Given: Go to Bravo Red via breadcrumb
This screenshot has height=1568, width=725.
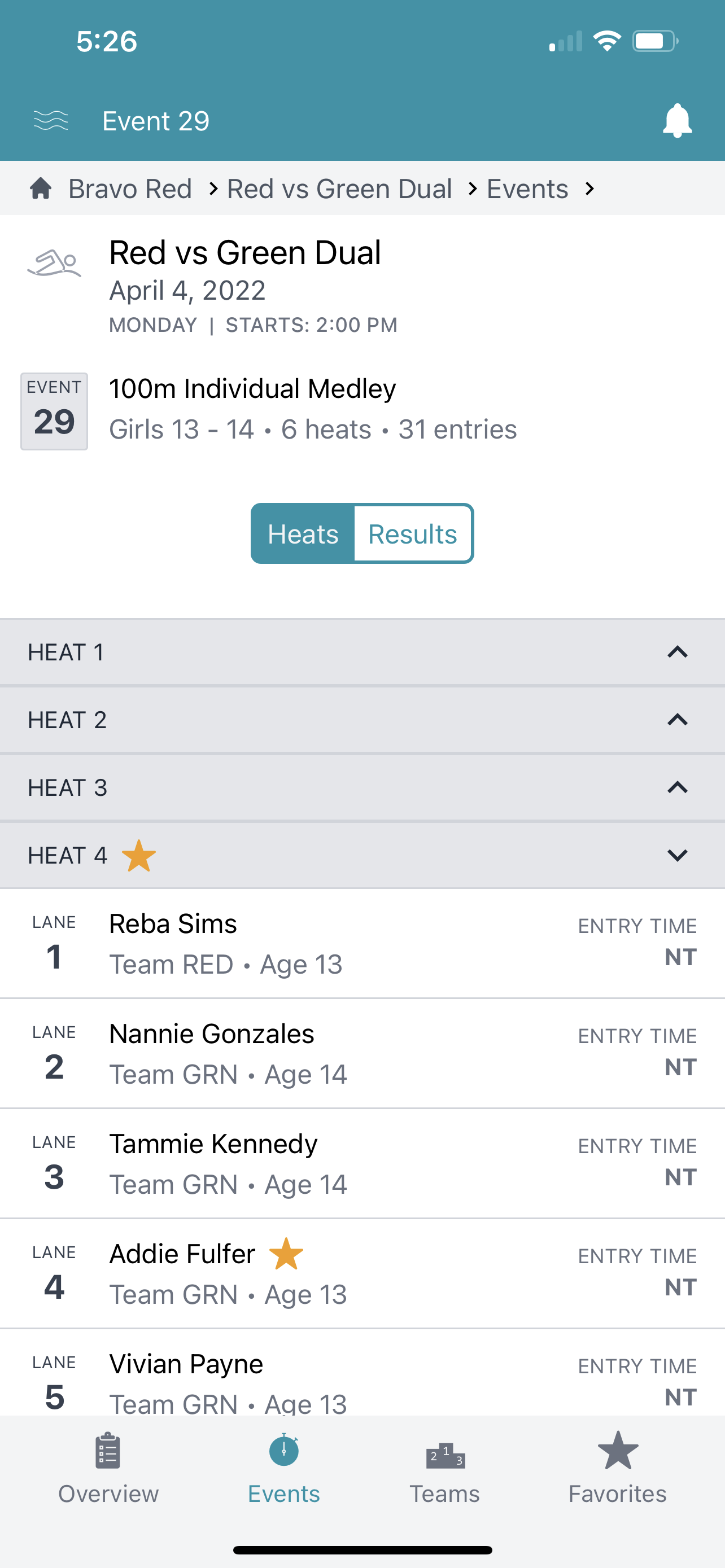Looking at the screenshot, I should tap(130, 188).
